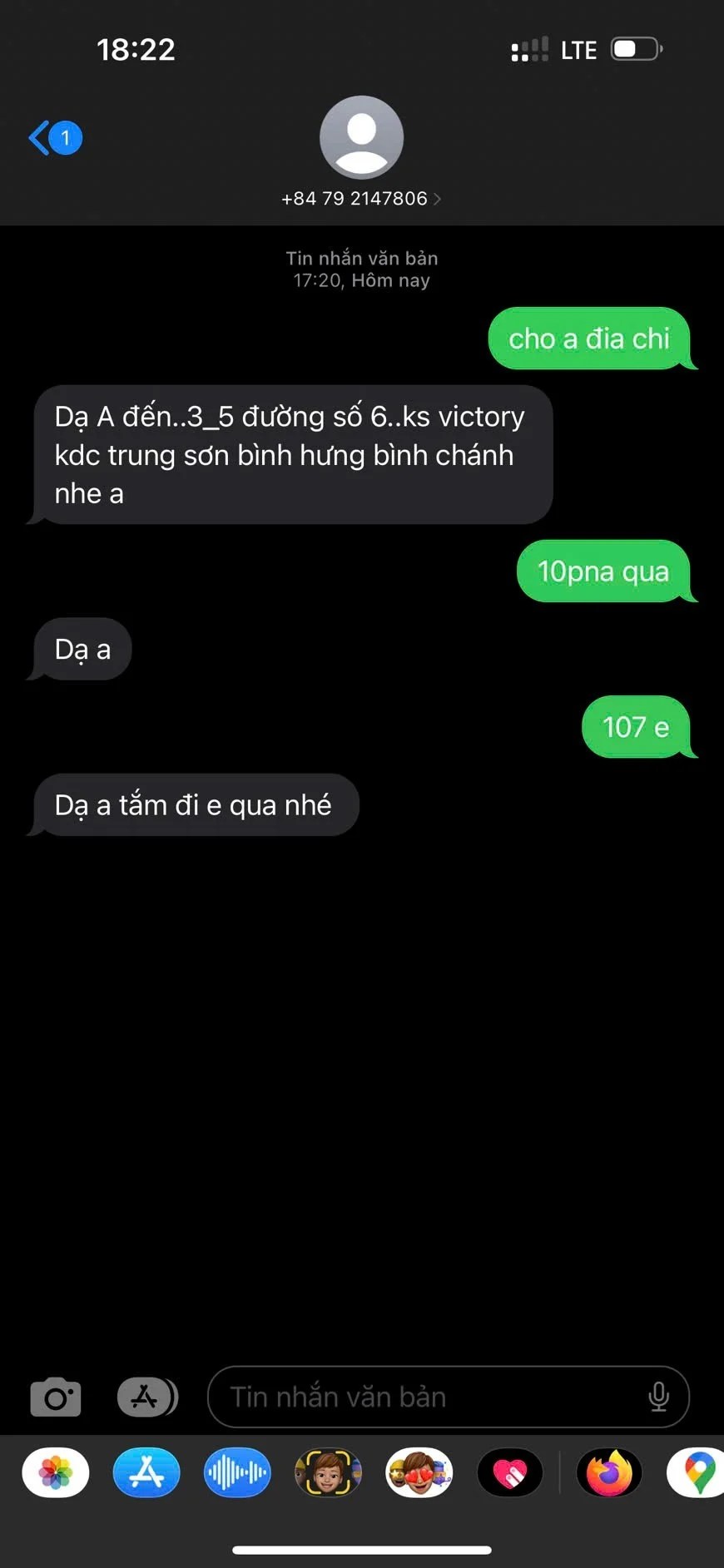Record an audio message via the waveform icon

coord(237,1473)
